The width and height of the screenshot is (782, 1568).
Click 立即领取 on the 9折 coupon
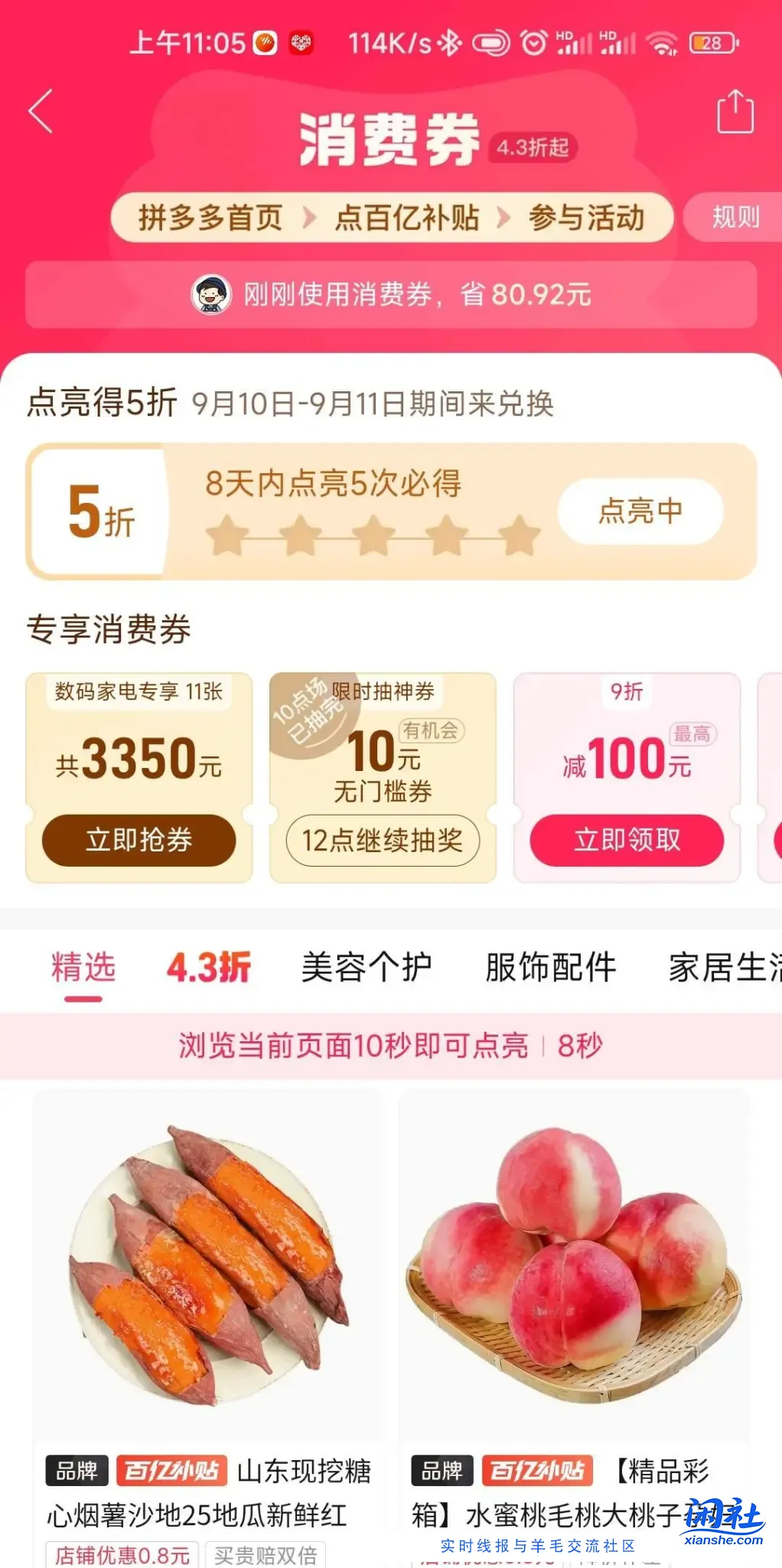point(627,840)
